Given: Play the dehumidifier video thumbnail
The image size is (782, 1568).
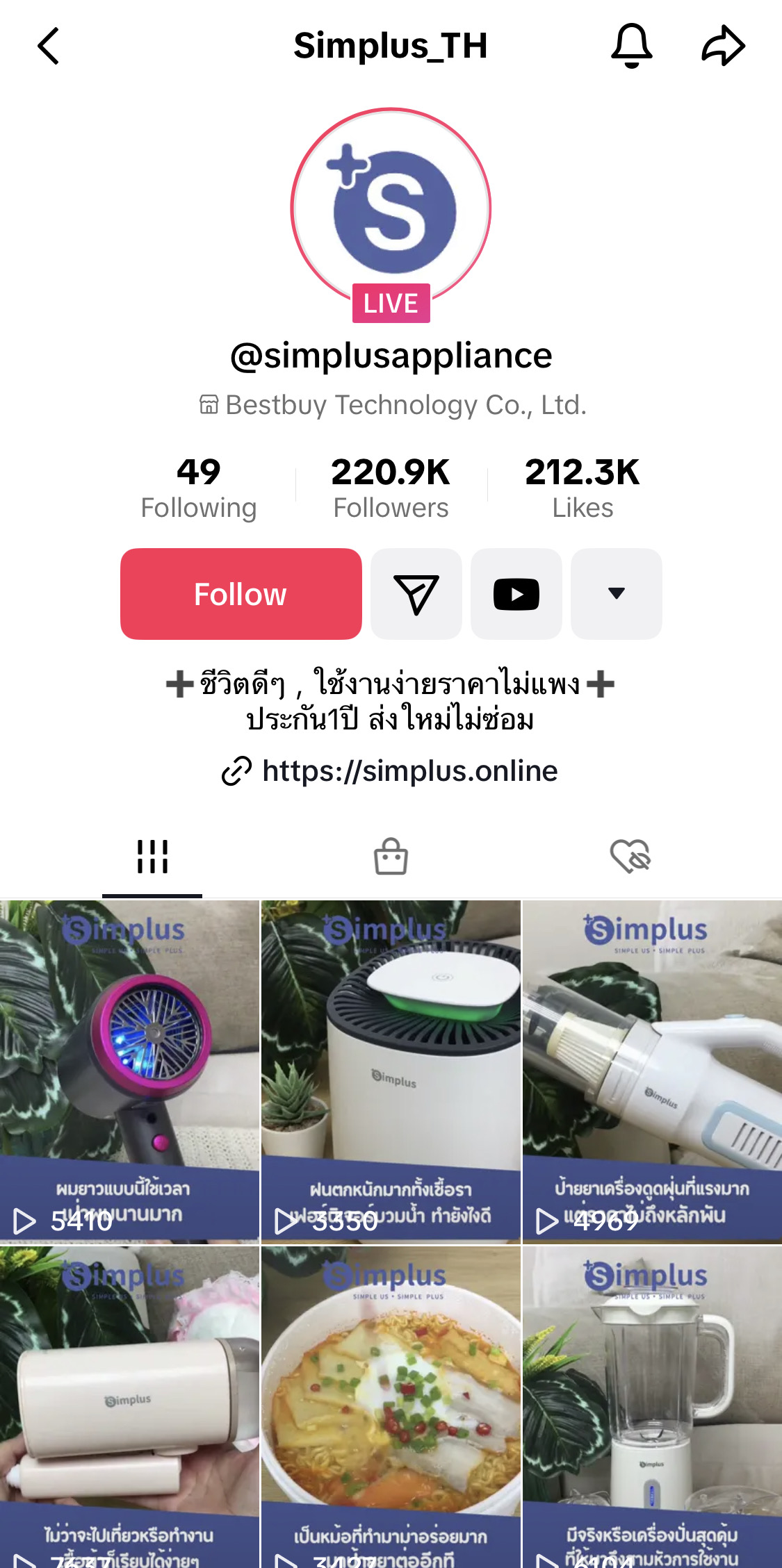Looking at the screenshot, I should point(391,1071).
